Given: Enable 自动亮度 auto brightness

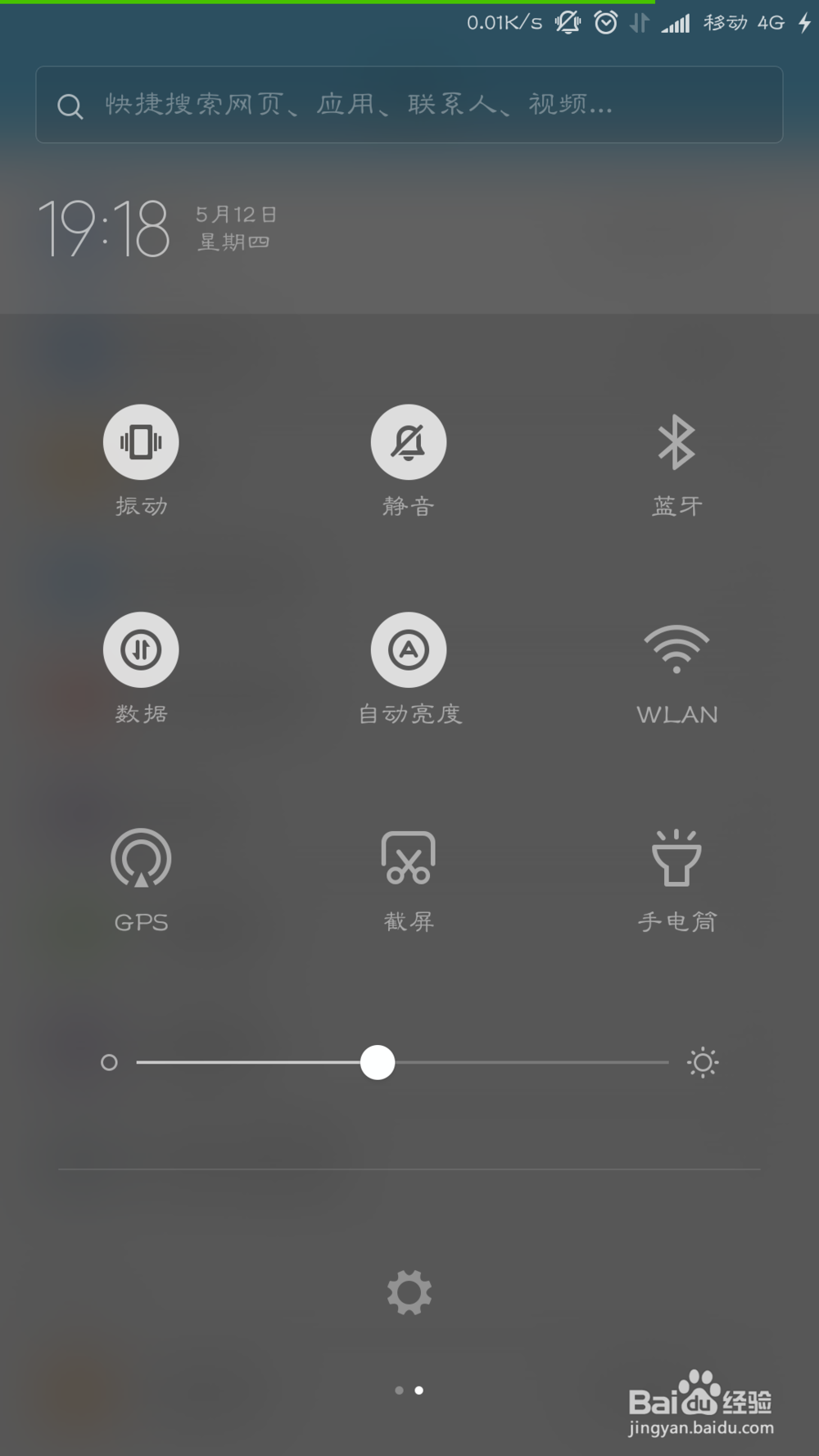Looking at the screenshot, I should 409,649.
